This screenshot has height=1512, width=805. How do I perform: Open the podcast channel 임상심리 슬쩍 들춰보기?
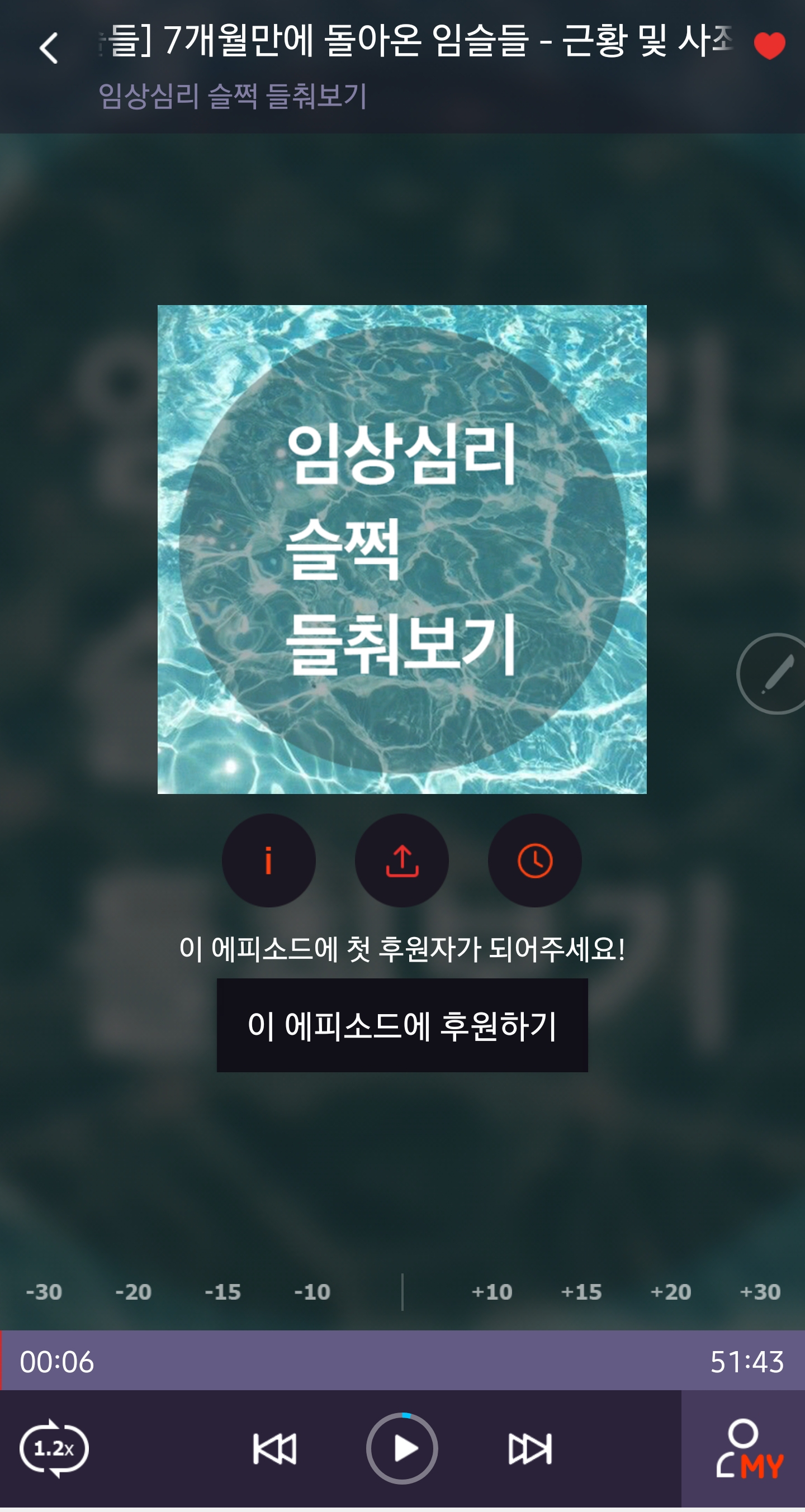coord(233,96)
